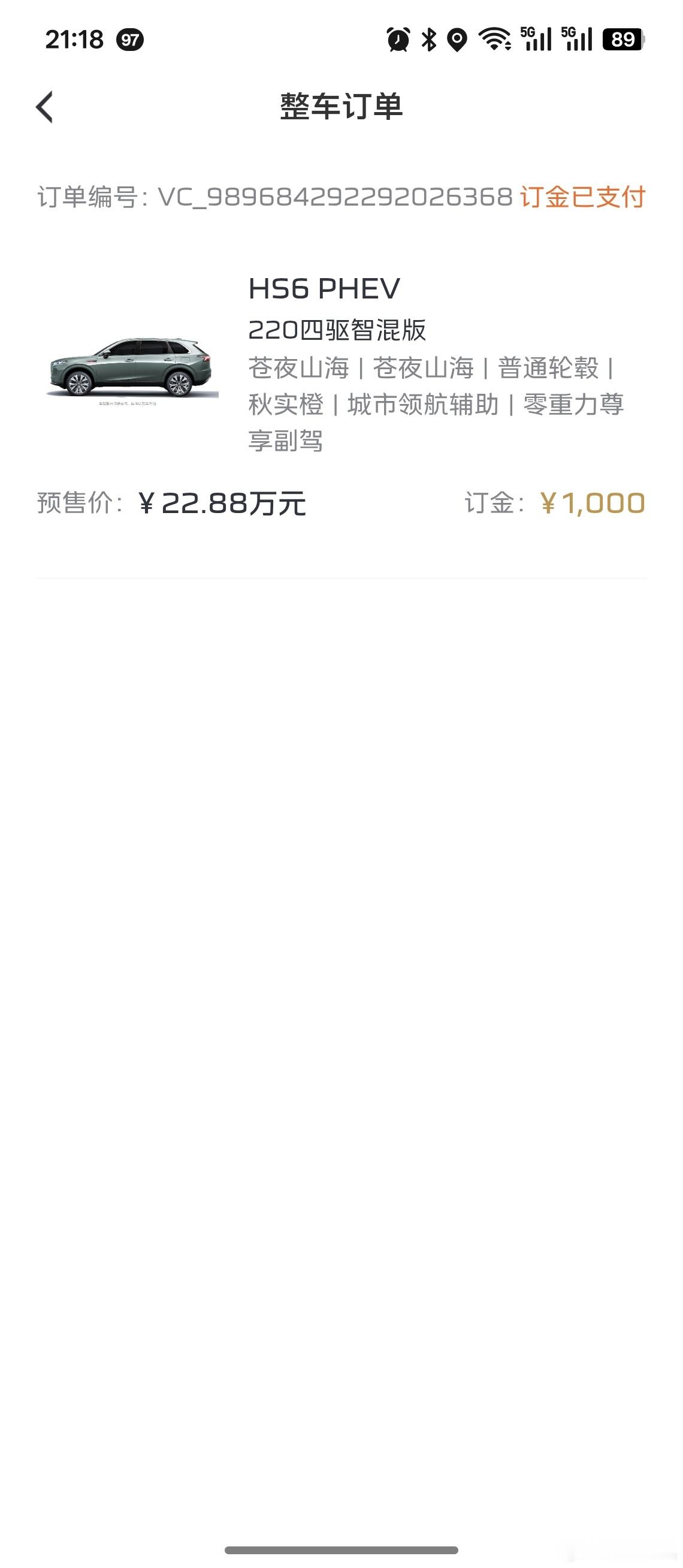683x1568 pixels.
Task: Tap the 预售价 ¥22.88万元 price text
Action: click(172, 503)
